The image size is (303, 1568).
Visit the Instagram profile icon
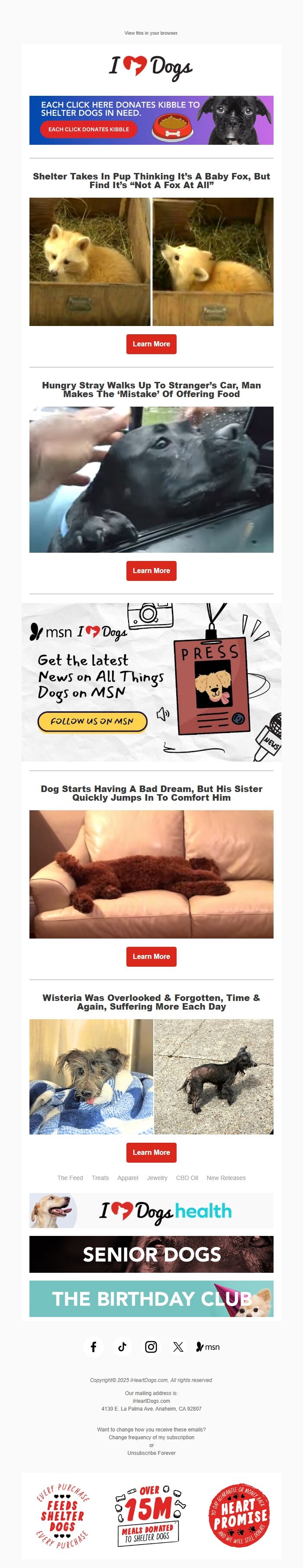tap(151, 1347)
